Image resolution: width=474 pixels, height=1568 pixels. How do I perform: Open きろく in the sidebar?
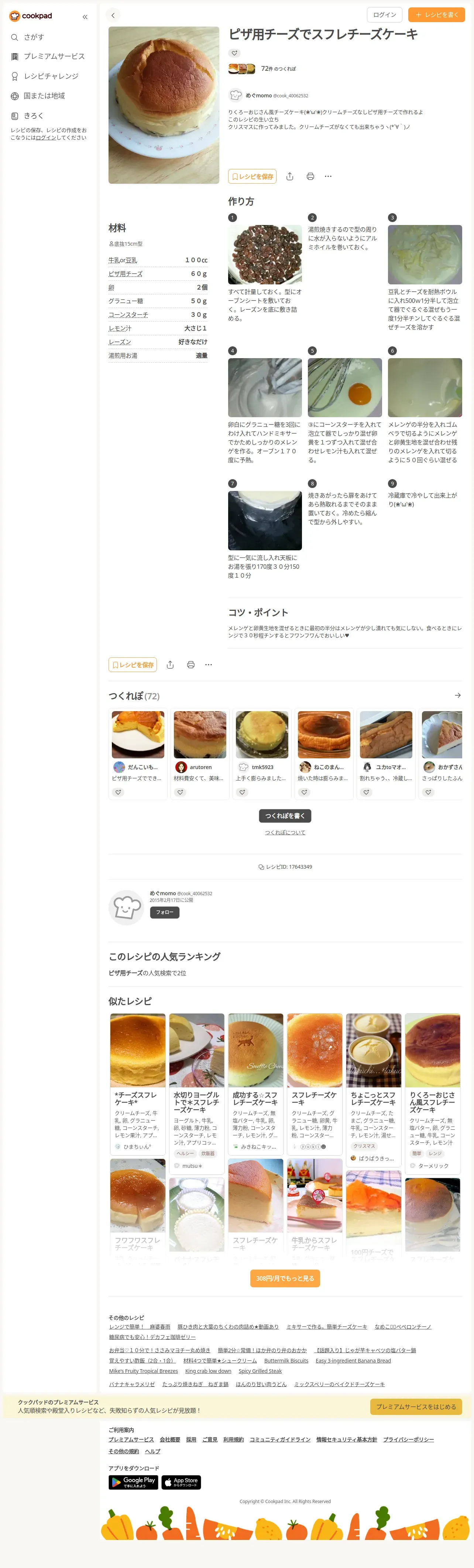pos(34,116)
